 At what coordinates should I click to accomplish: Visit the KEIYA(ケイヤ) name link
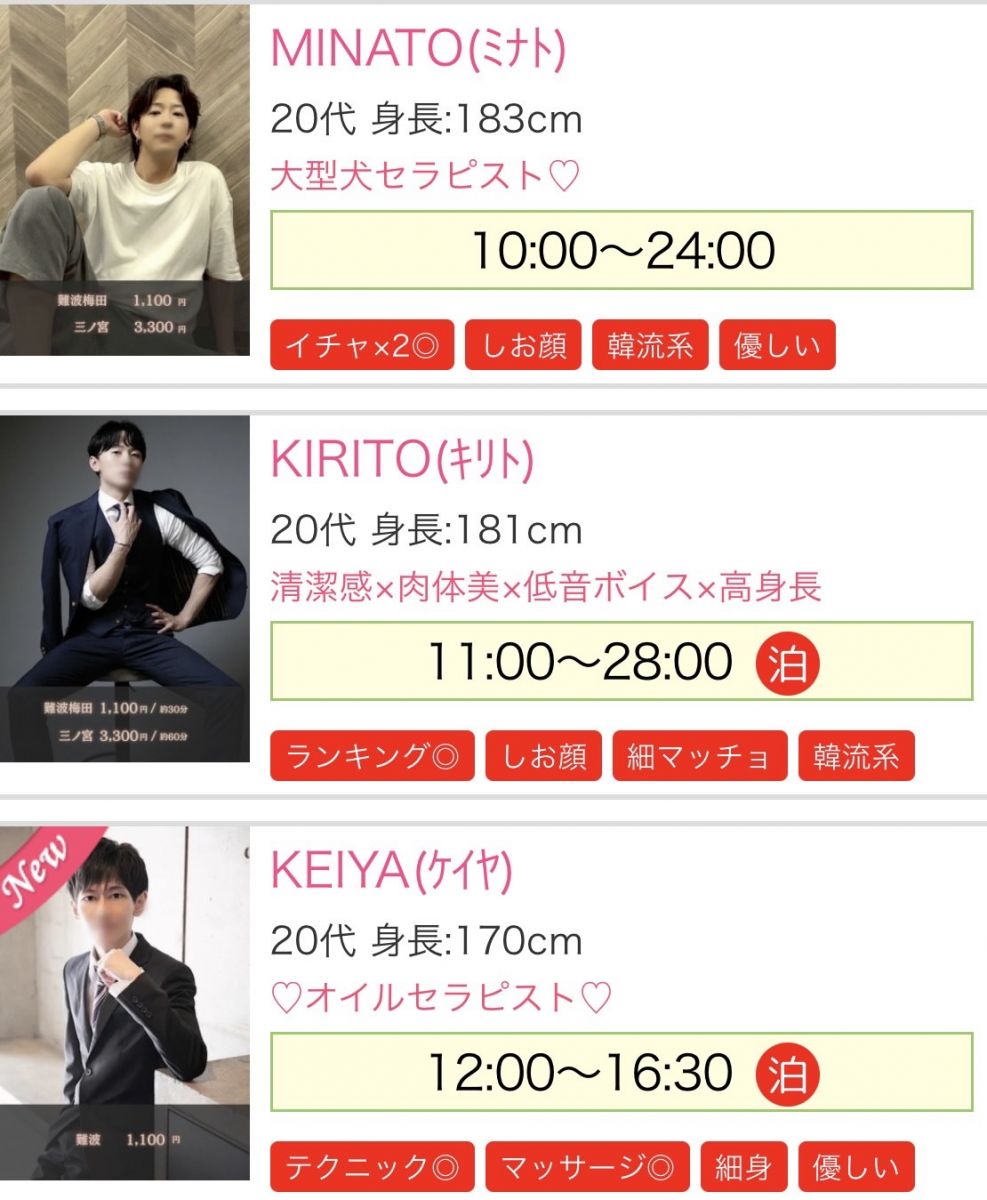click(x=391, y=871)
